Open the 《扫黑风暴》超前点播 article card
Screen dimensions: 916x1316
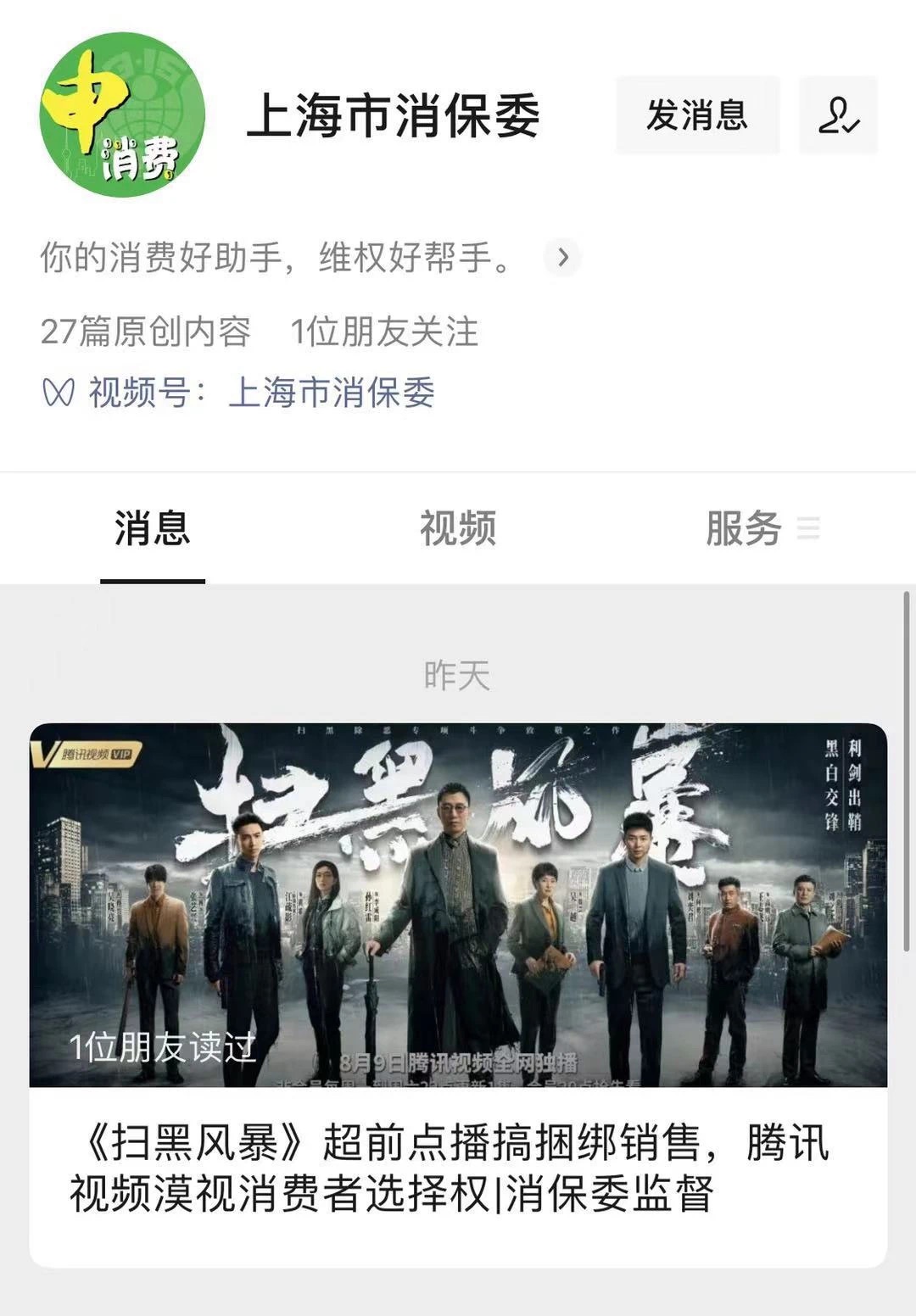coord(458,992)
